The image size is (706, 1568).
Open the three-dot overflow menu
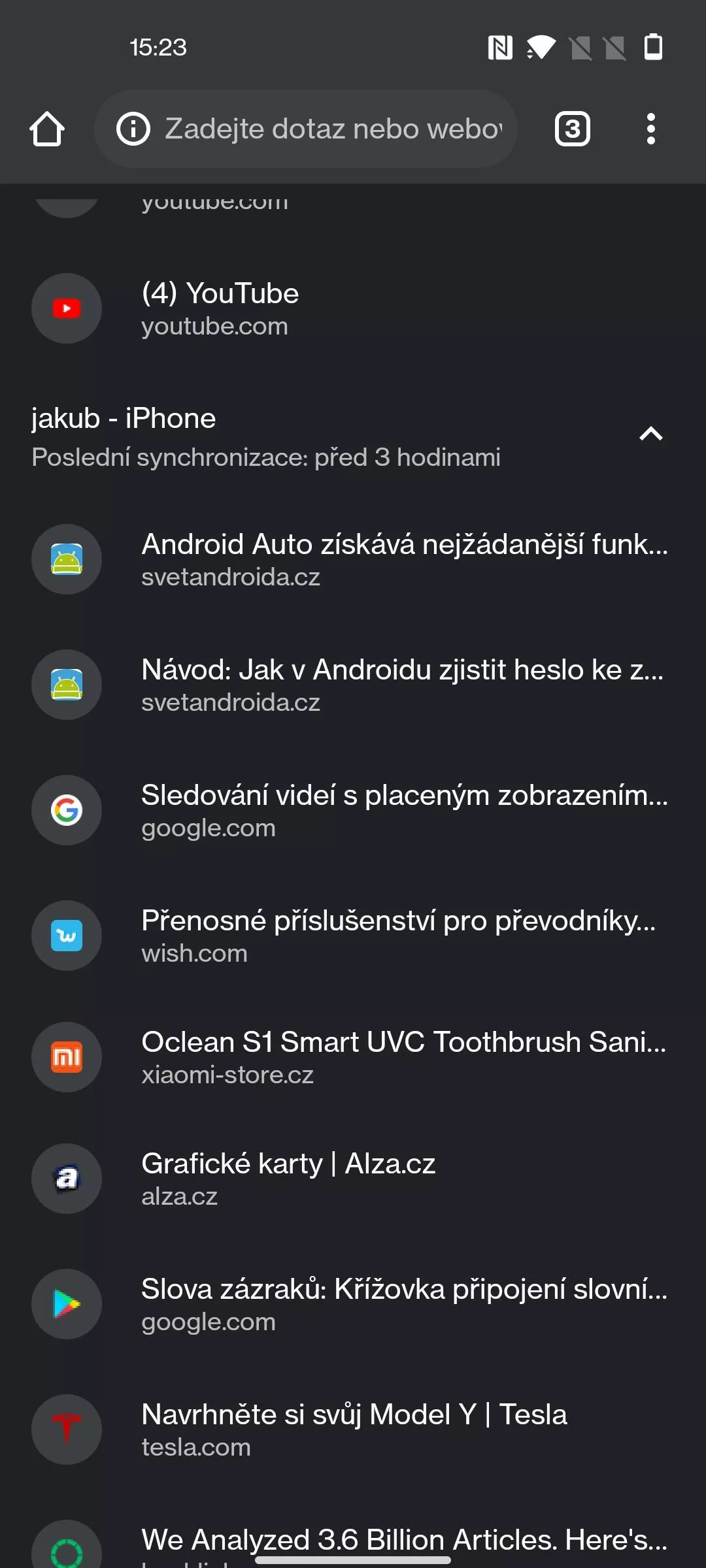tap(650, 129)
